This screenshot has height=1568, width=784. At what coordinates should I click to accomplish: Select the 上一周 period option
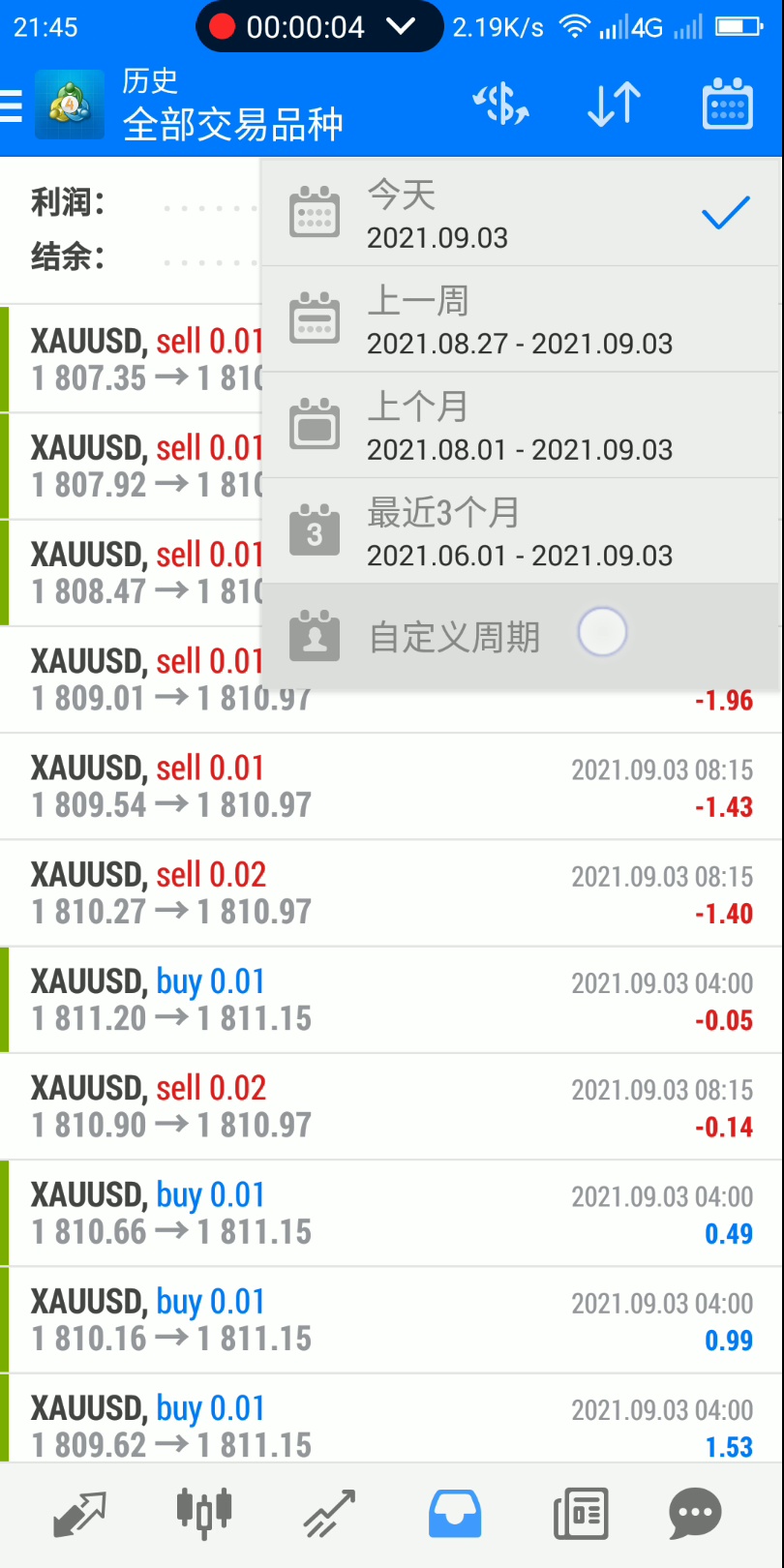521,319
